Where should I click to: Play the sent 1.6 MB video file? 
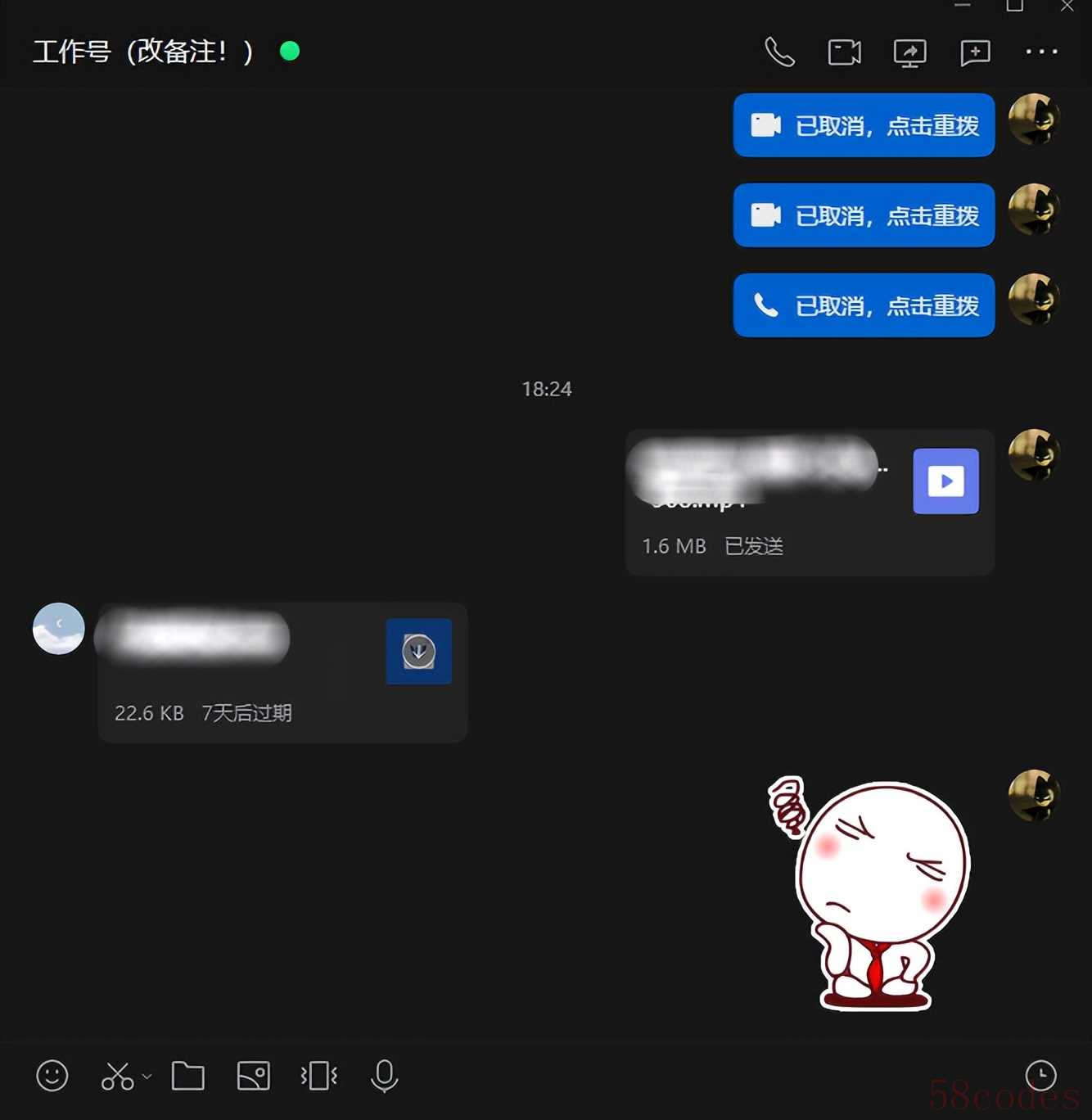(945, 481)
